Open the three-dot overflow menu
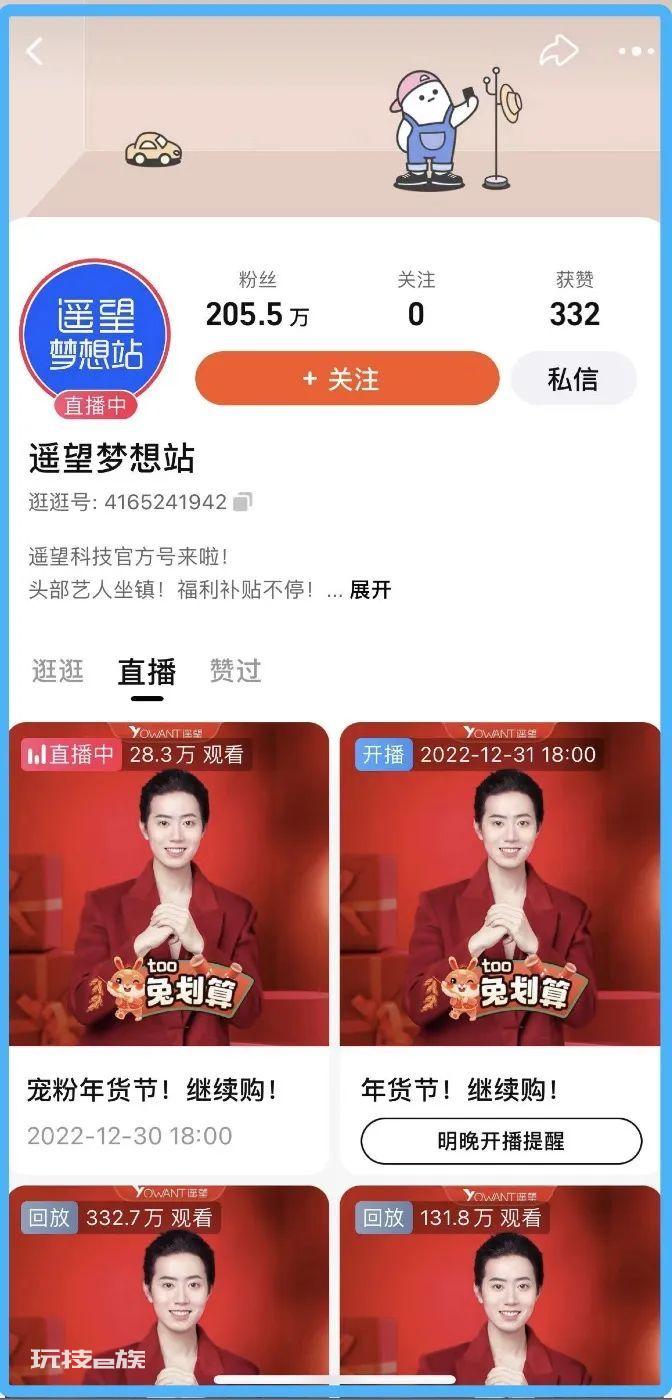This screenshot has width=672, height=1400. pyautogui.click(x=635, y=51)
